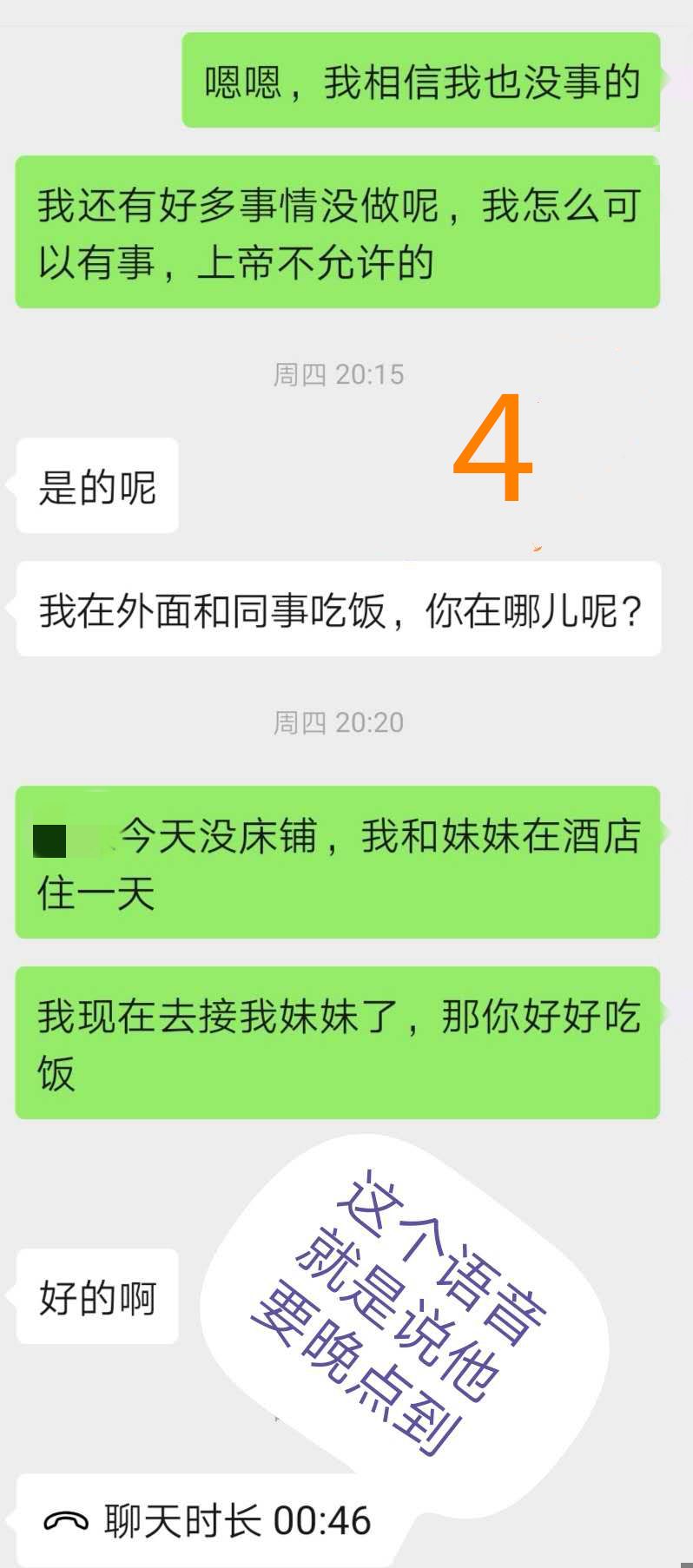Click the black redacted name block in green bubble
The width and height of the screenshot is (693, 1568).
pos(52,836)
